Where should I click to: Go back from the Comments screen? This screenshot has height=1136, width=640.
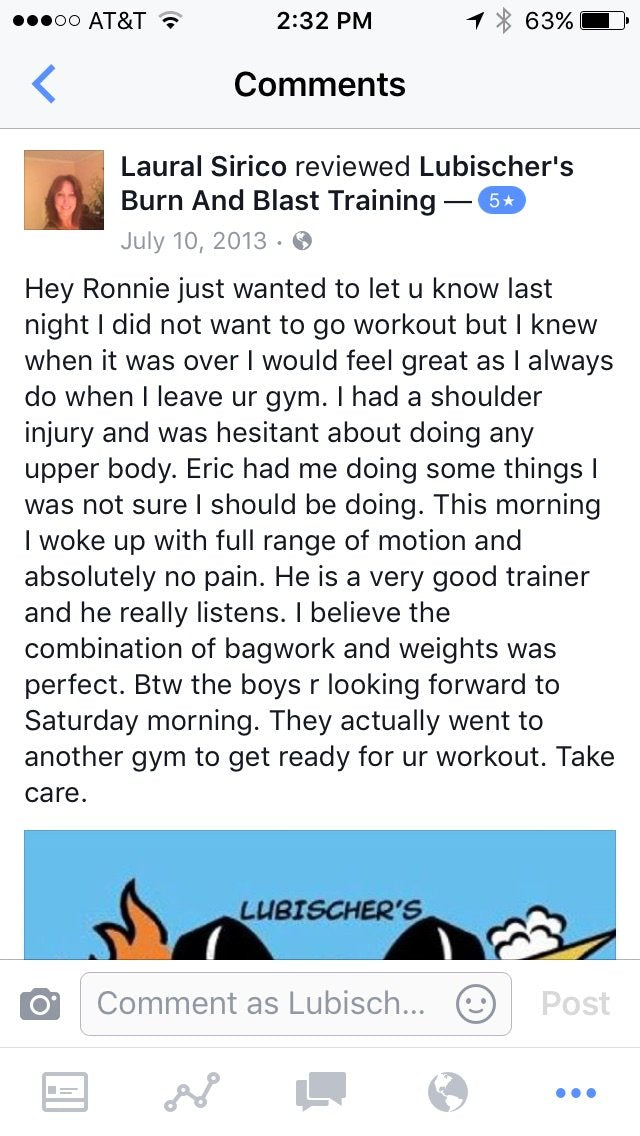44,85
